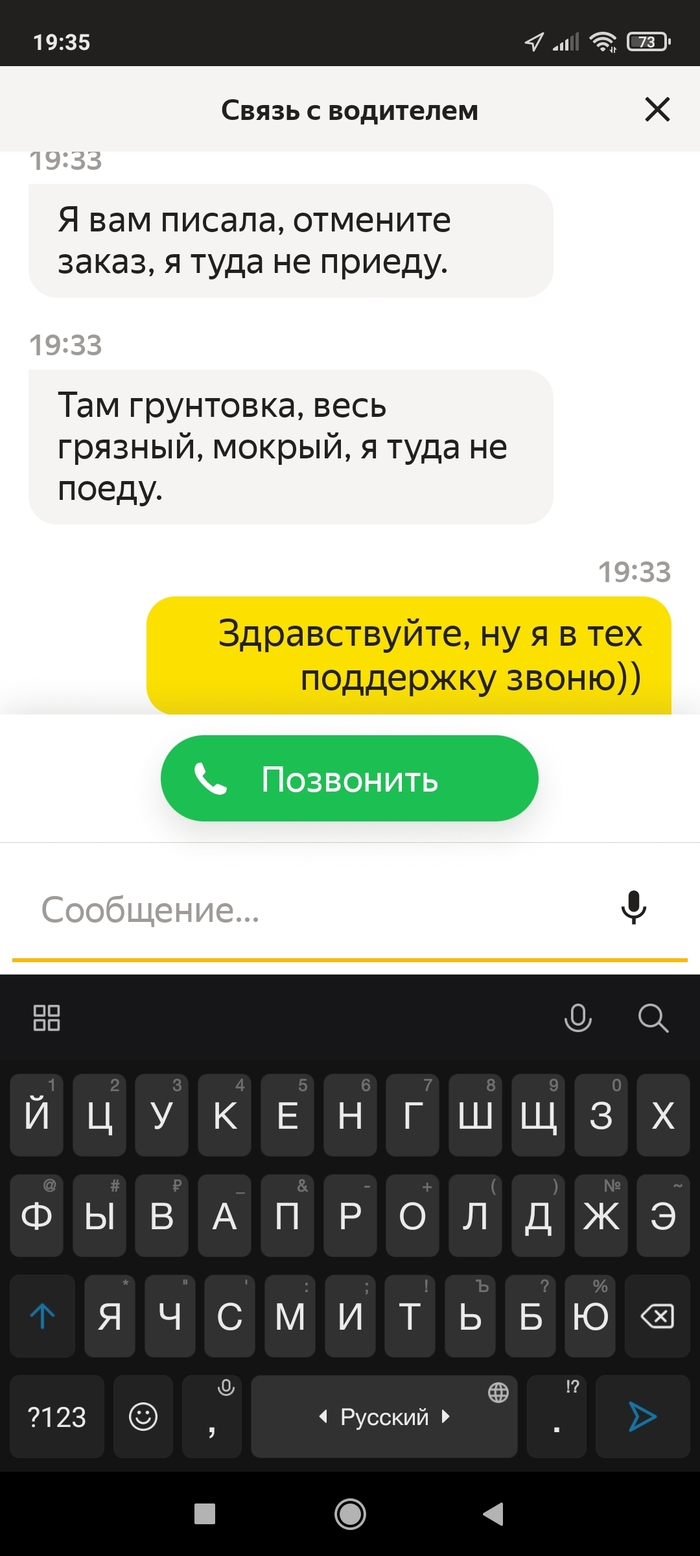Tap the backspace key
Image resolution: width=700 pixels, height=1556 pixels.
click(x=656, y=1317)
